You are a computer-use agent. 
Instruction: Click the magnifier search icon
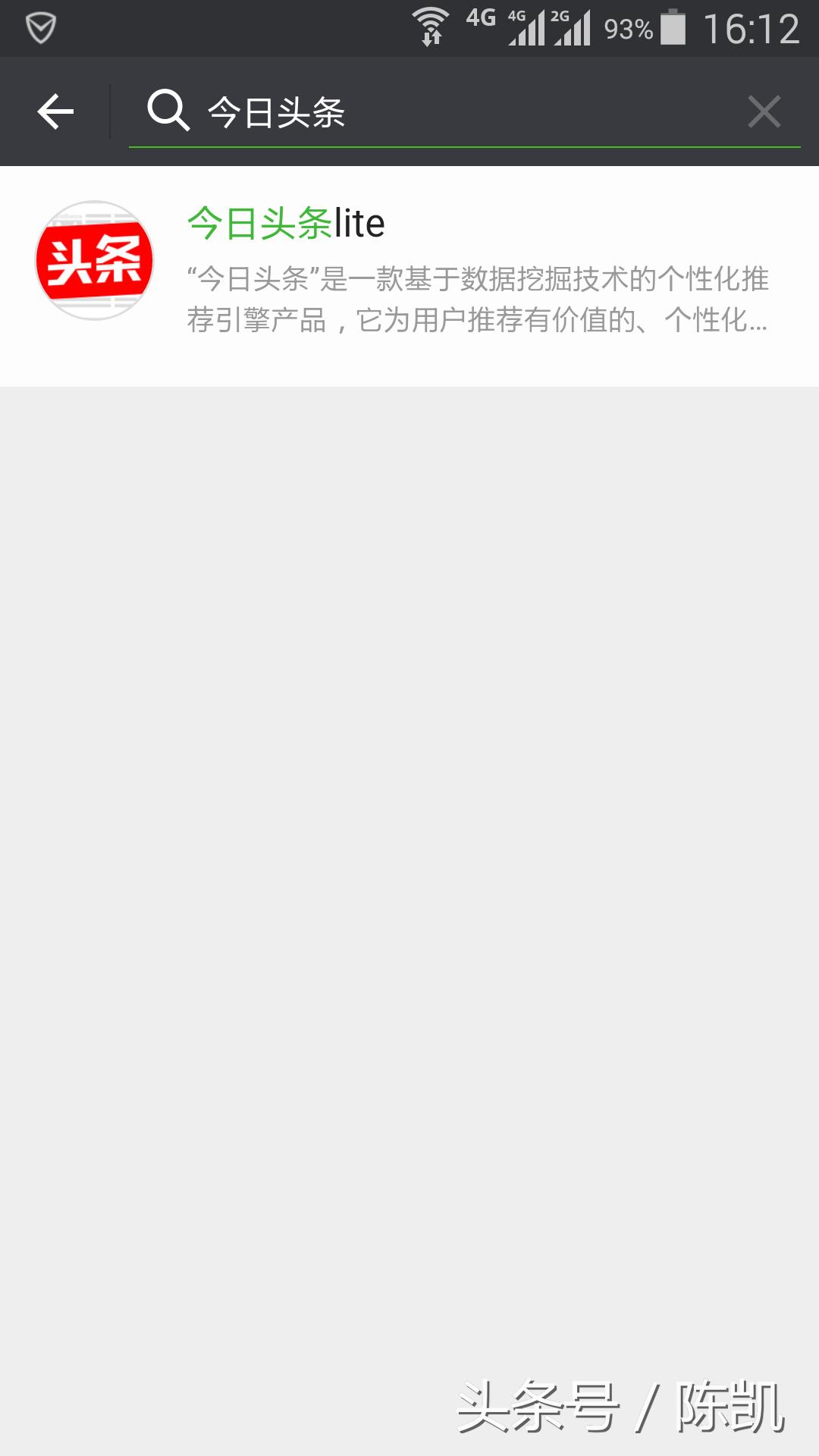(168, 110)
